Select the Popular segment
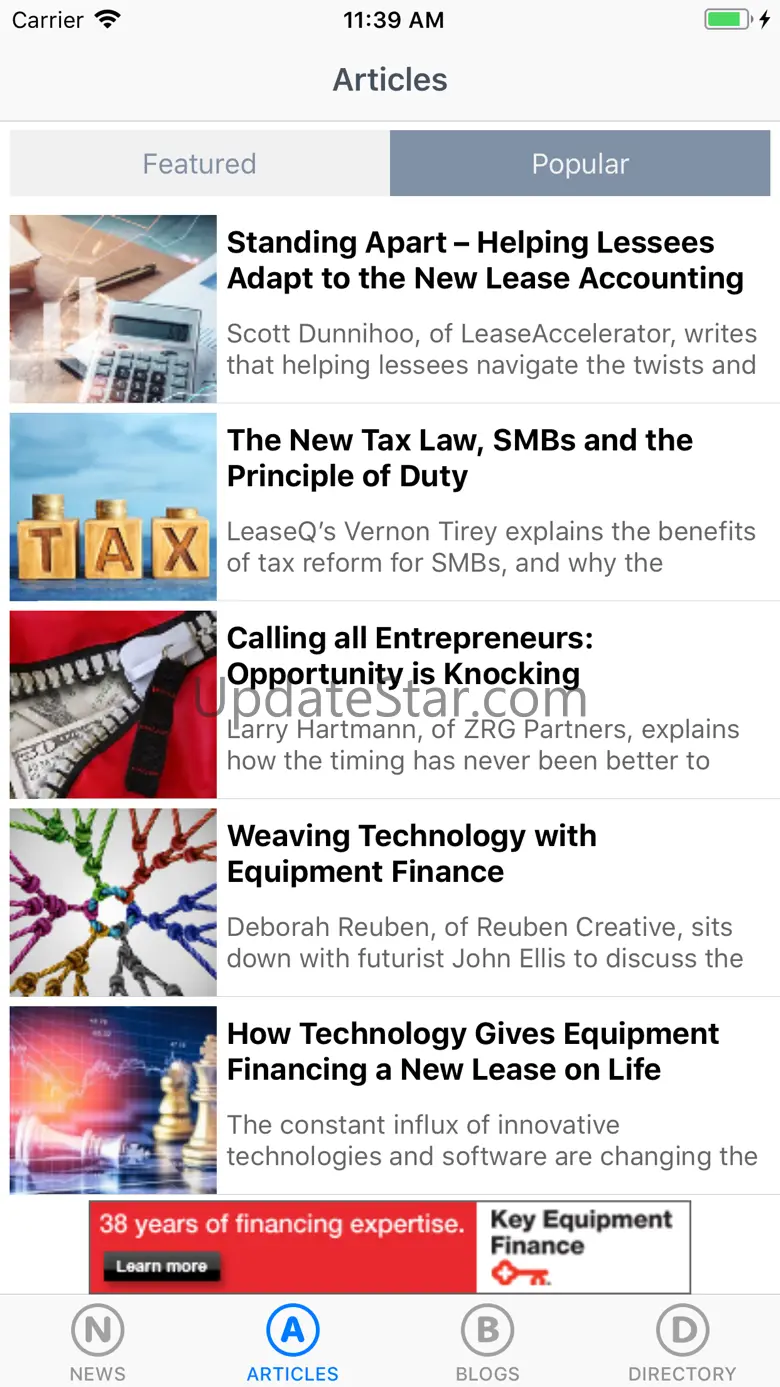The width and height of the screenshot is (780, 1387). (580, 164)
